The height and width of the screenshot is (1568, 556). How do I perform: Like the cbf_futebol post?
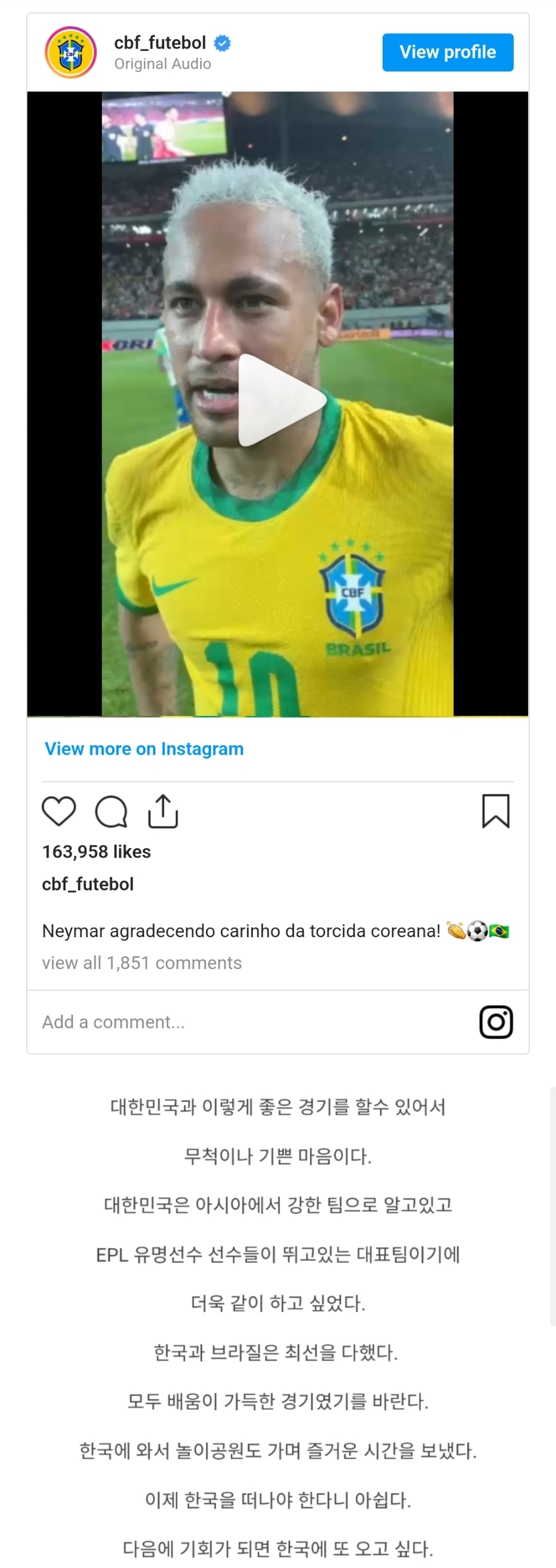click(58, 811)
